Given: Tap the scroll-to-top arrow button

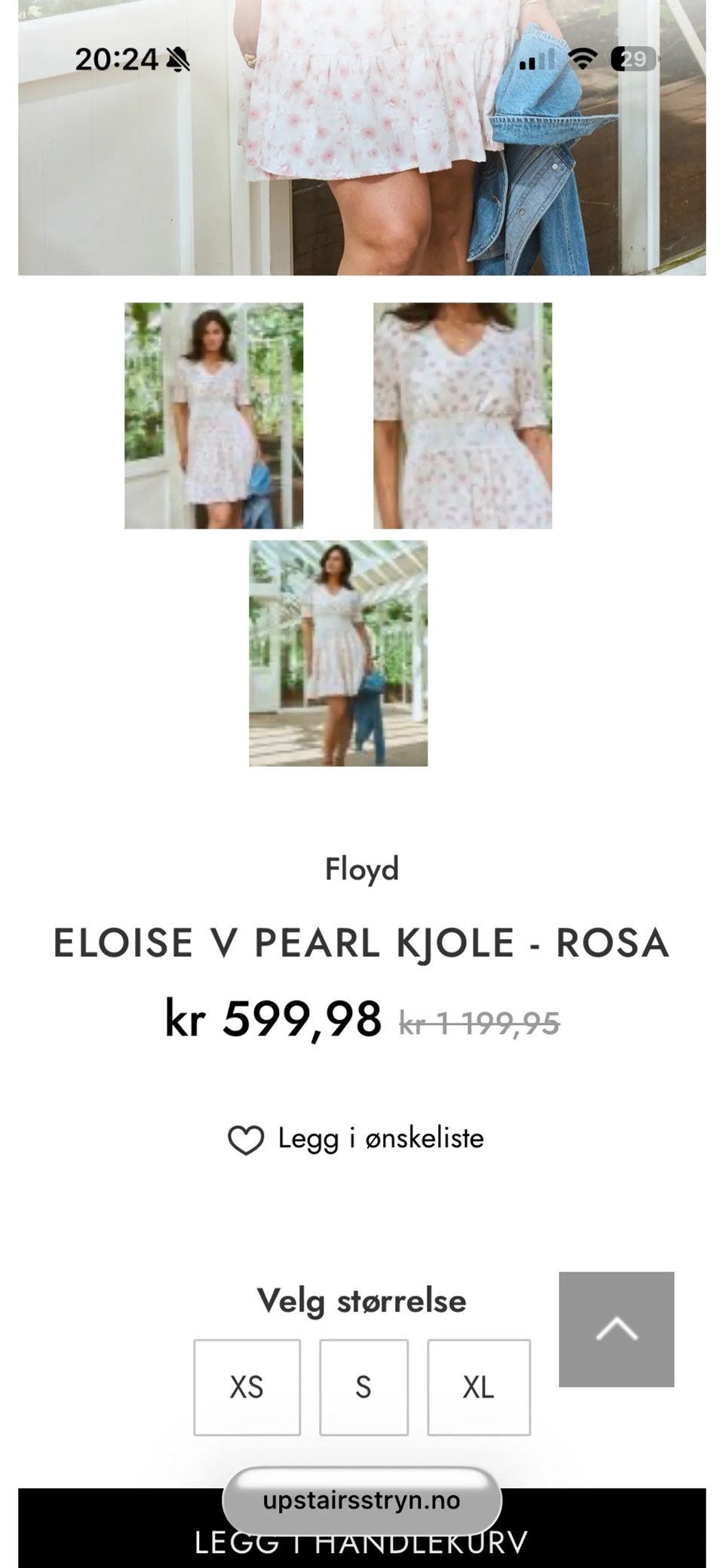Looking at the screenshot, I should point(616,1329).
